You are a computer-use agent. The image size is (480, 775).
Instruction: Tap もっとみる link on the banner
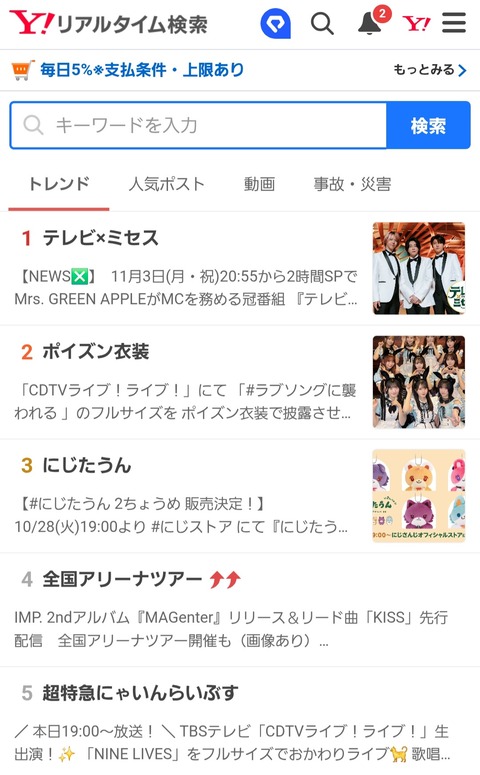pyautogui.click(x=430, y=70)
